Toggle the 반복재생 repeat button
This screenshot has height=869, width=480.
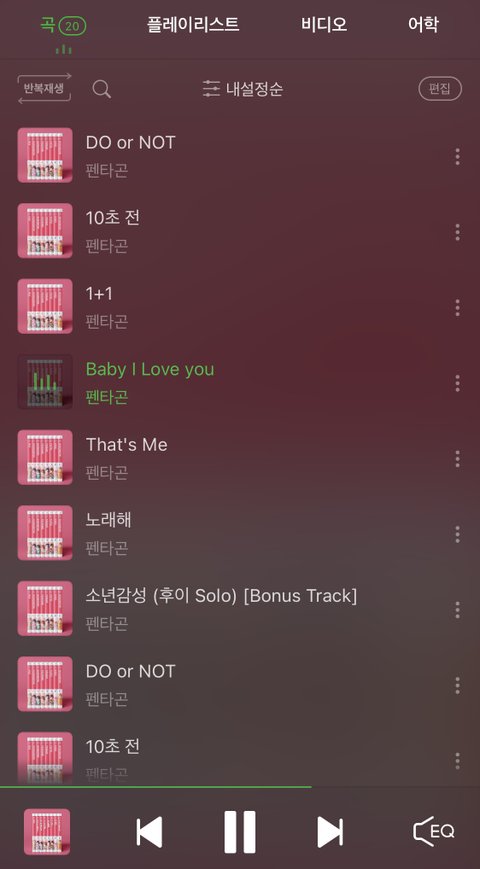[44, 89]
